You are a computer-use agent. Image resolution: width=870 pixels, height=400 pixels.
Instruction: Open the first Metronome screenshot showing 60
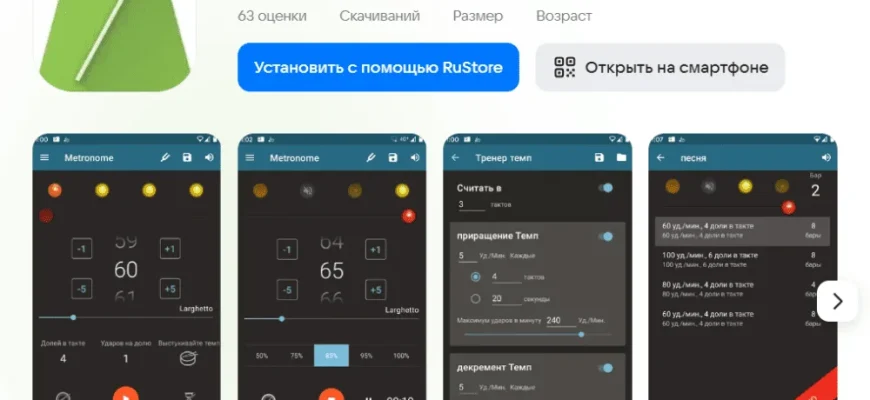(126, 270)
